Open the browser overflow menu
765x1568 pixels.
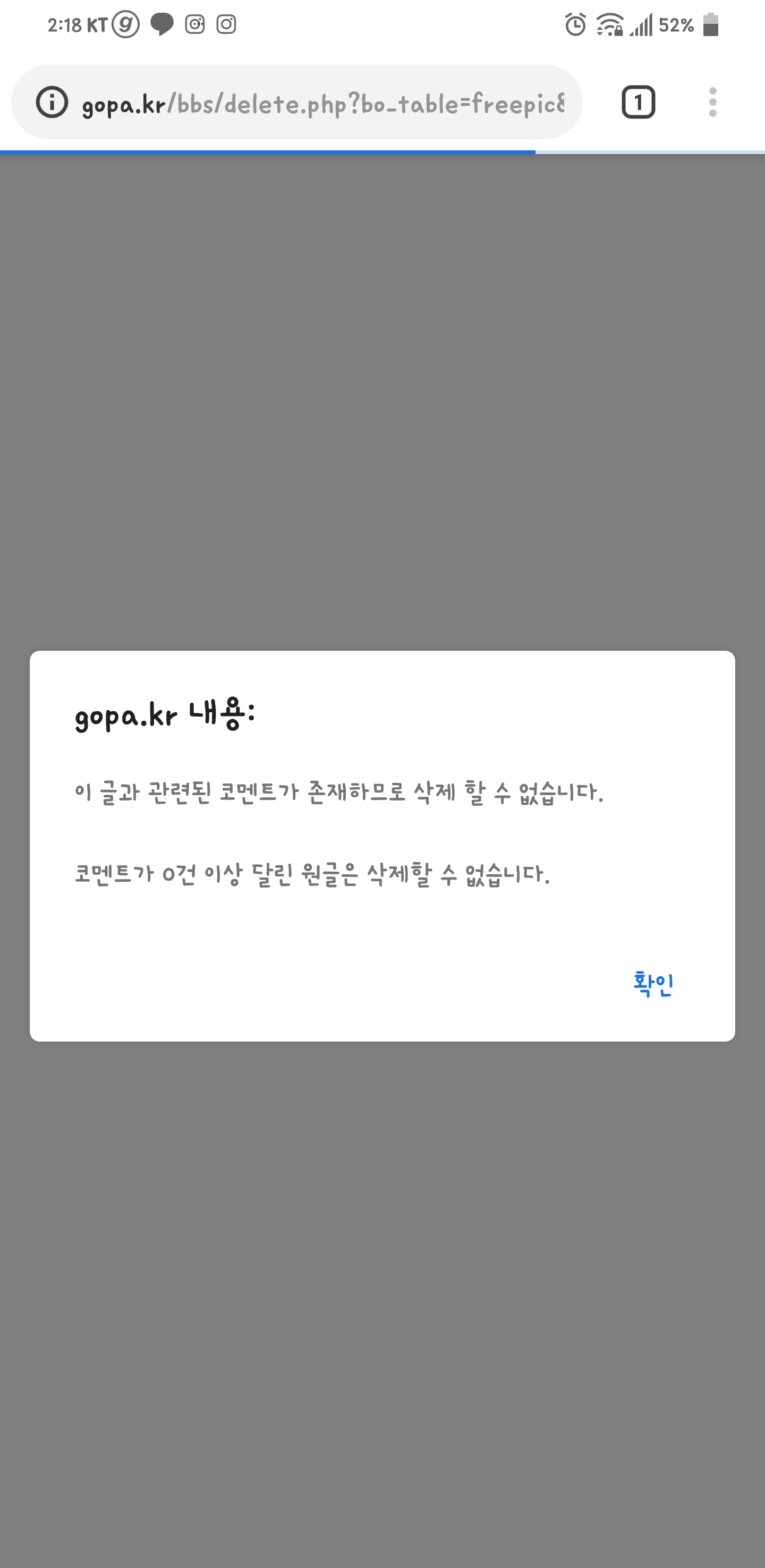(712, 103)
